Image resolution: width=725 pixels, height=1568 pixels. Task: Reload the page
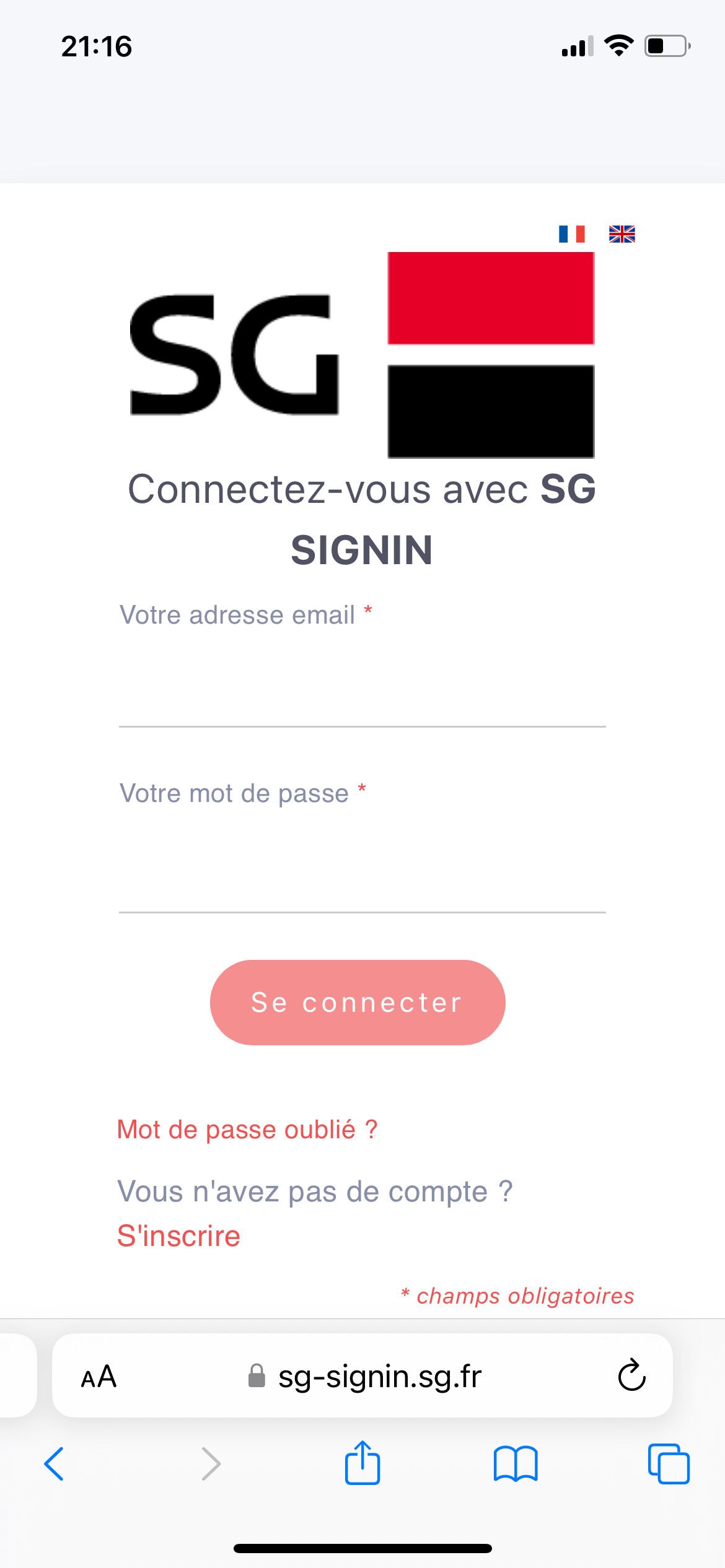(631, 1375)
